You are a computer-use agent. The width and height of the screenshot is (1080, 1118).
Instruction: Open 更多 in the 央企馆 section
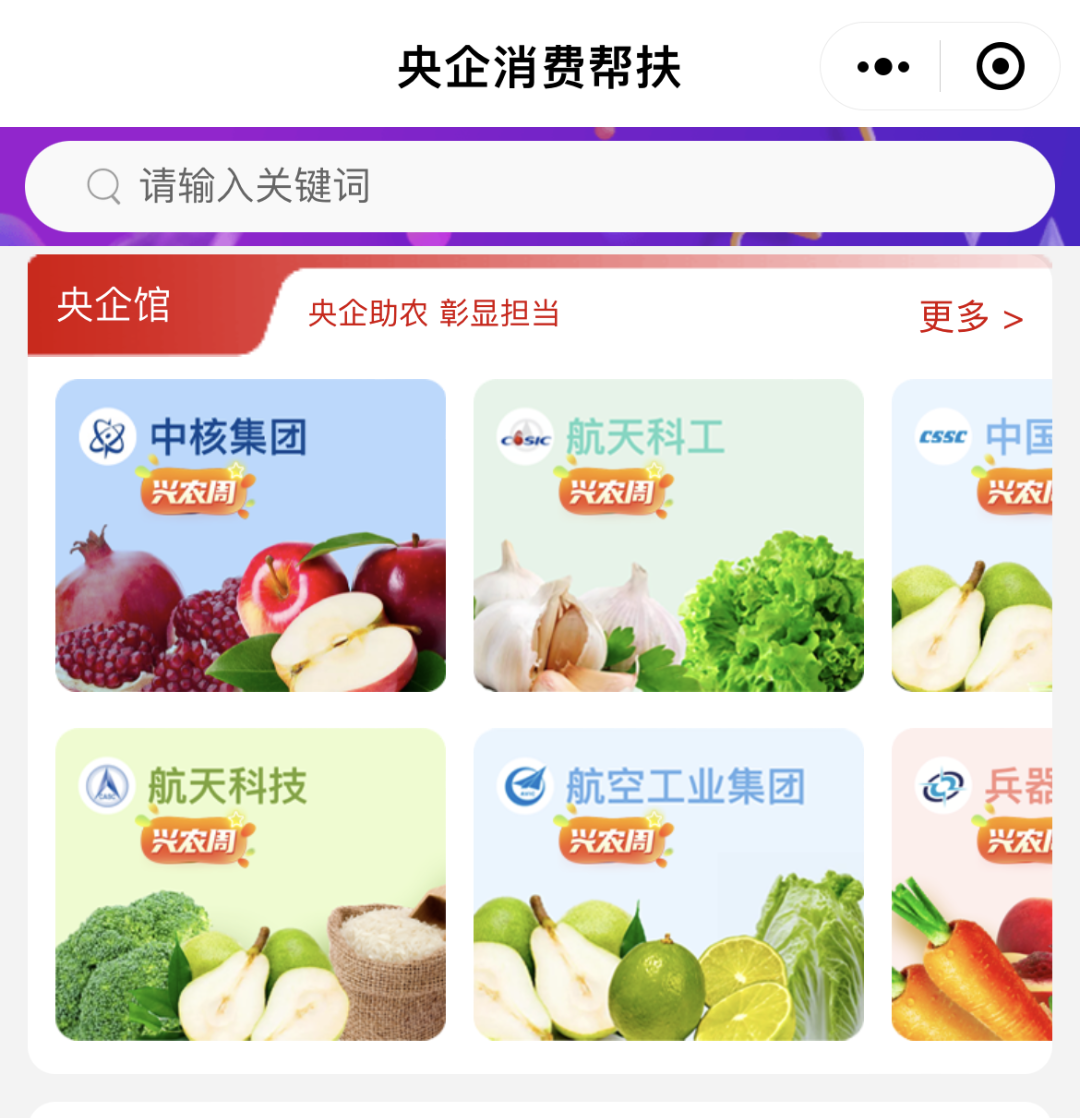970,318
